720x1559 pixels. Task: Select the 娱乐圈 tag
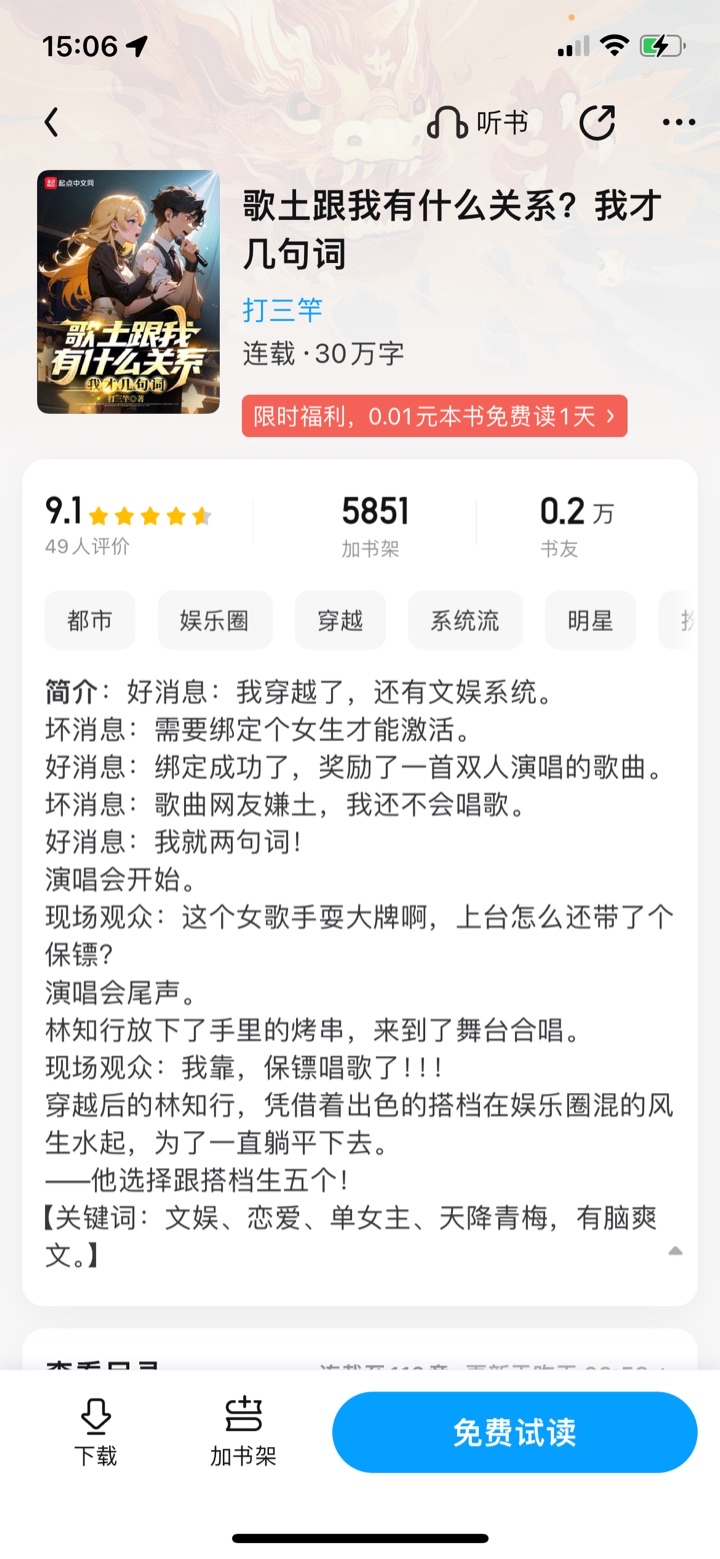tap(215, 621)
